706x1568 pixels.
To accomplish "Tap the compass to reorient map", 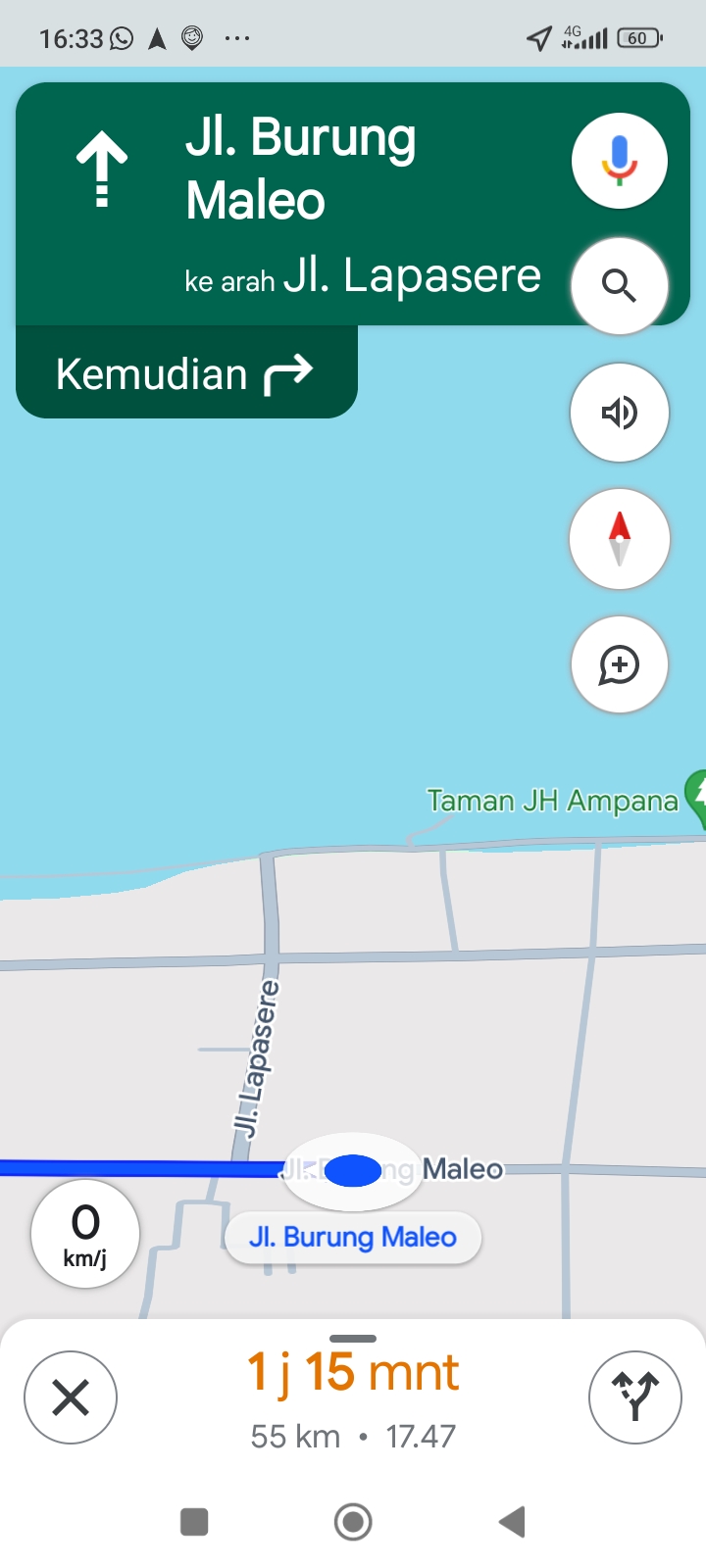I will 620,539.
